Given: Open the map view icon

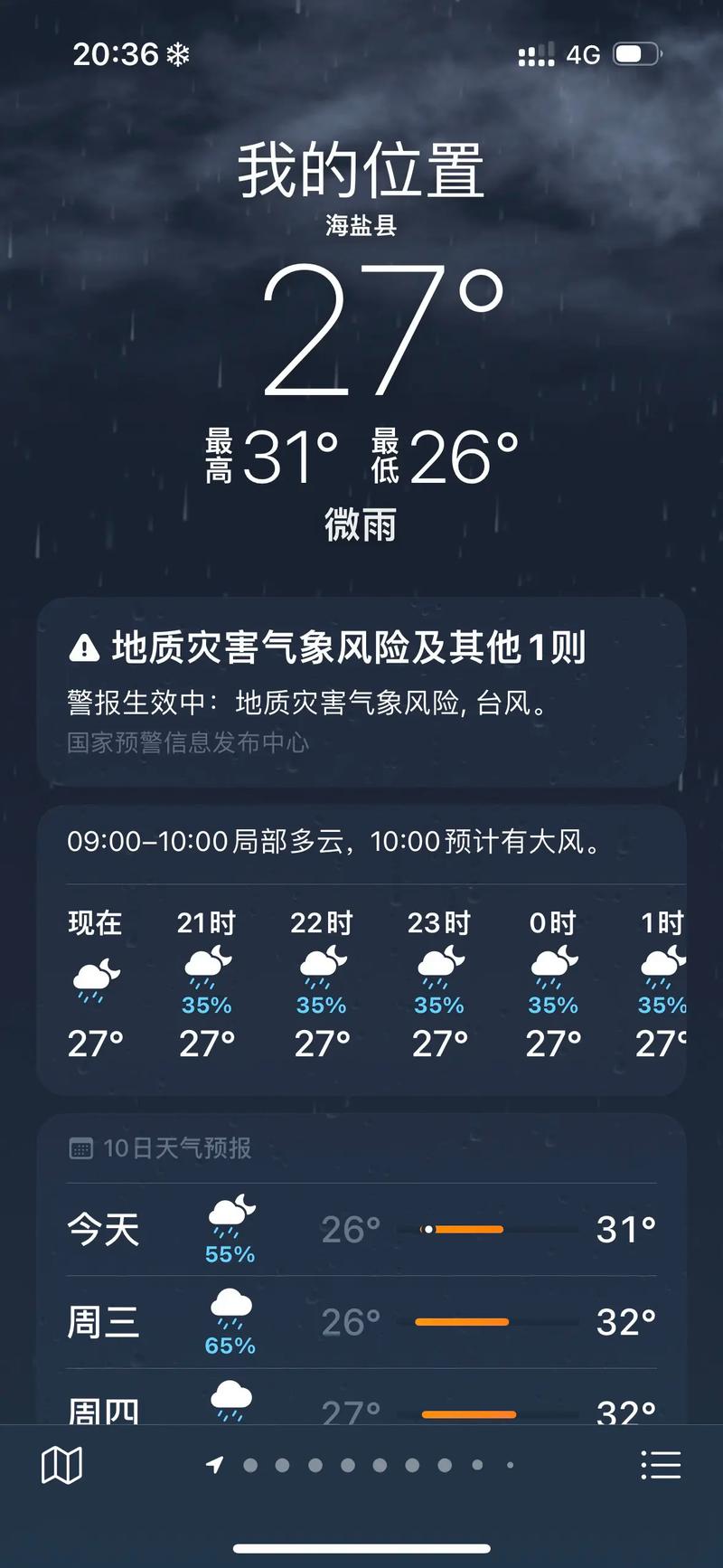Looking at the screenshot, I should coord(62,1465).
